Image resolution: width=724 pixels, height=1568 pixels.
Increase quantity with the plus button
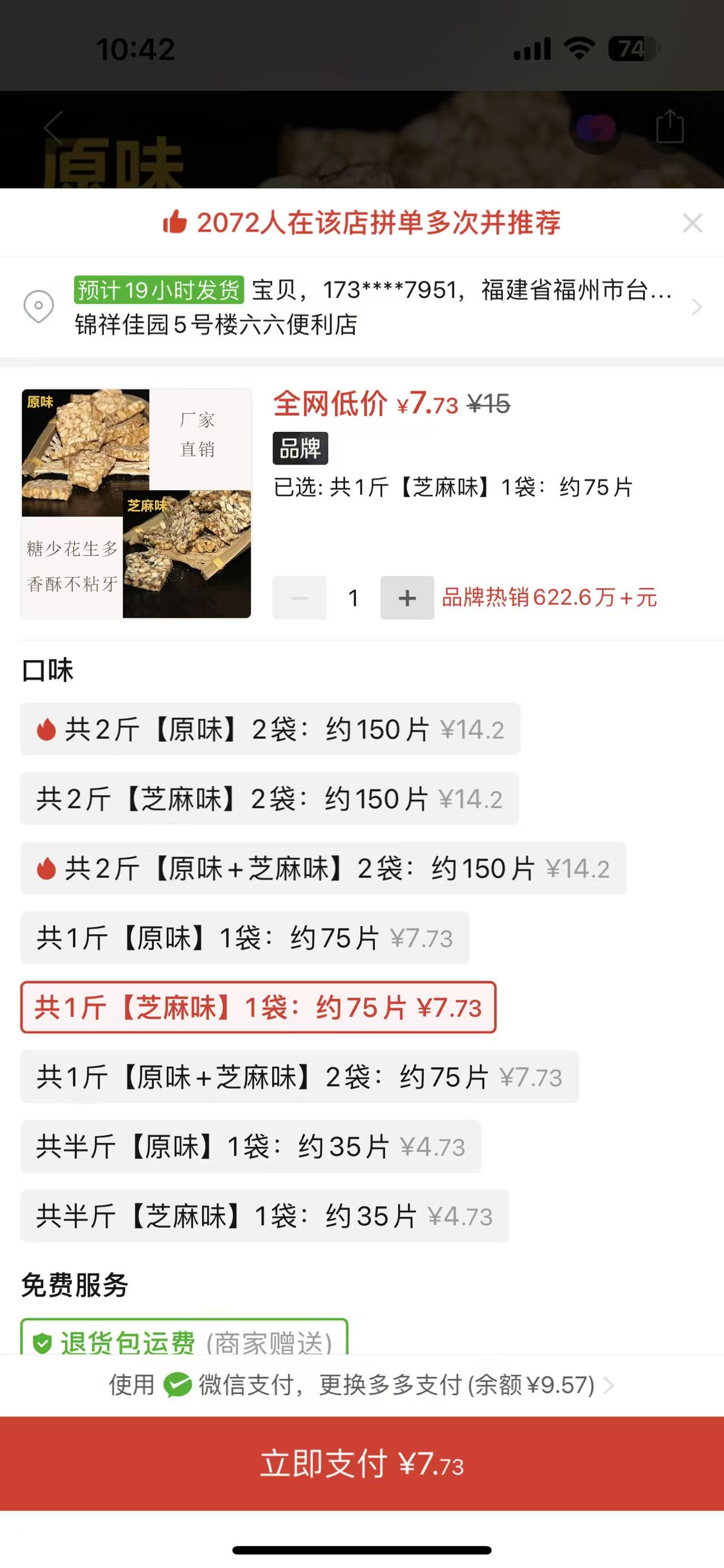click(x=407, y=597)
